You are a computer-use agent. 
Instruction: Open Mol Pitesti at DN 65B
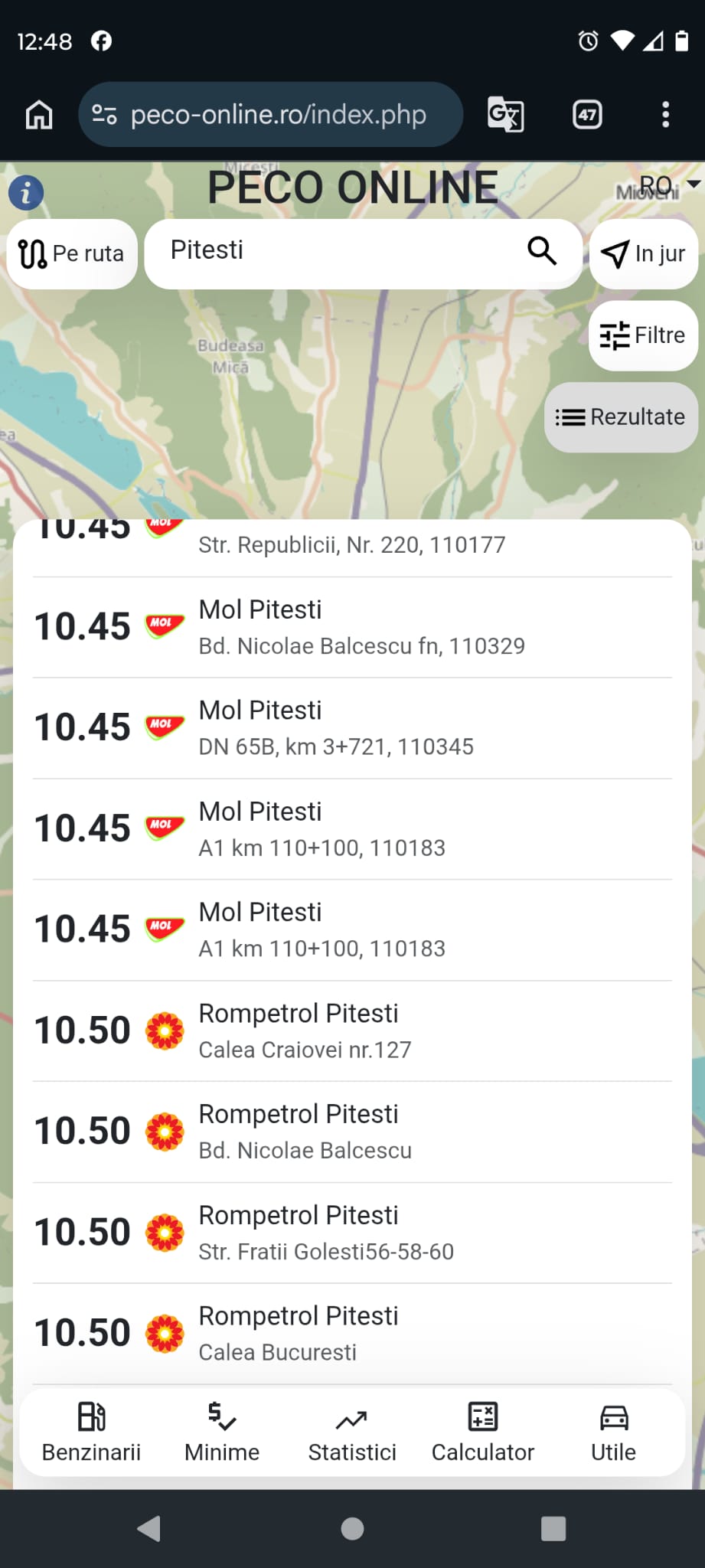click(352, 728)
